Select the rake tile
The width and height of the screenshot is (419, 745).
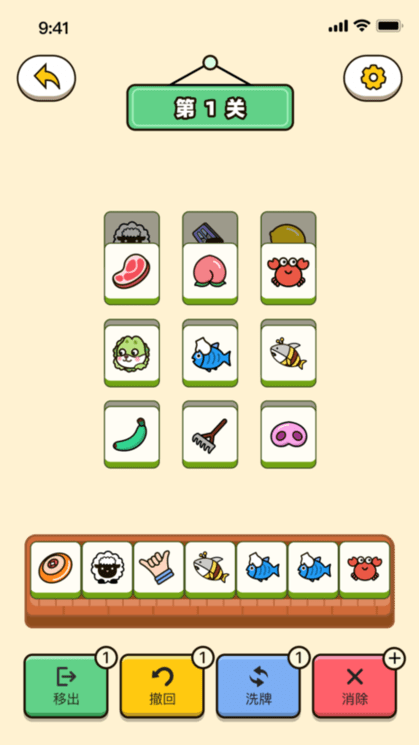coord(210,437)
